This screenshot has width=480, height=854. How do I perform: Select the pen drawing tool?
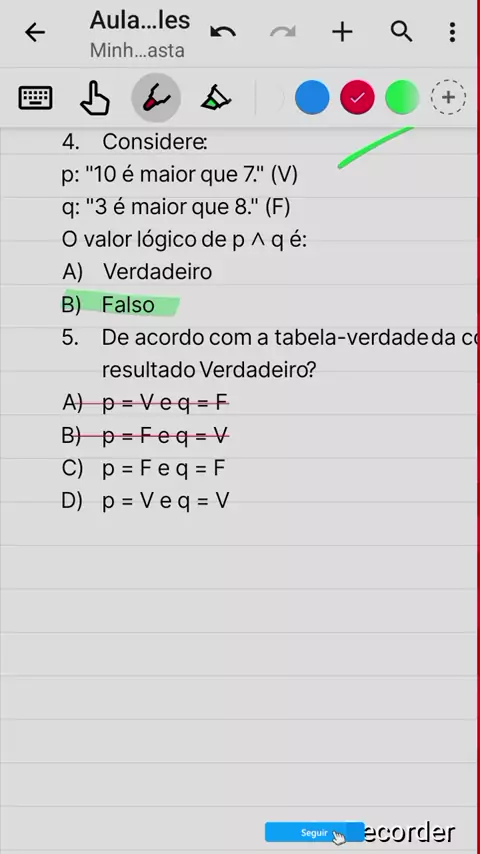156,98
